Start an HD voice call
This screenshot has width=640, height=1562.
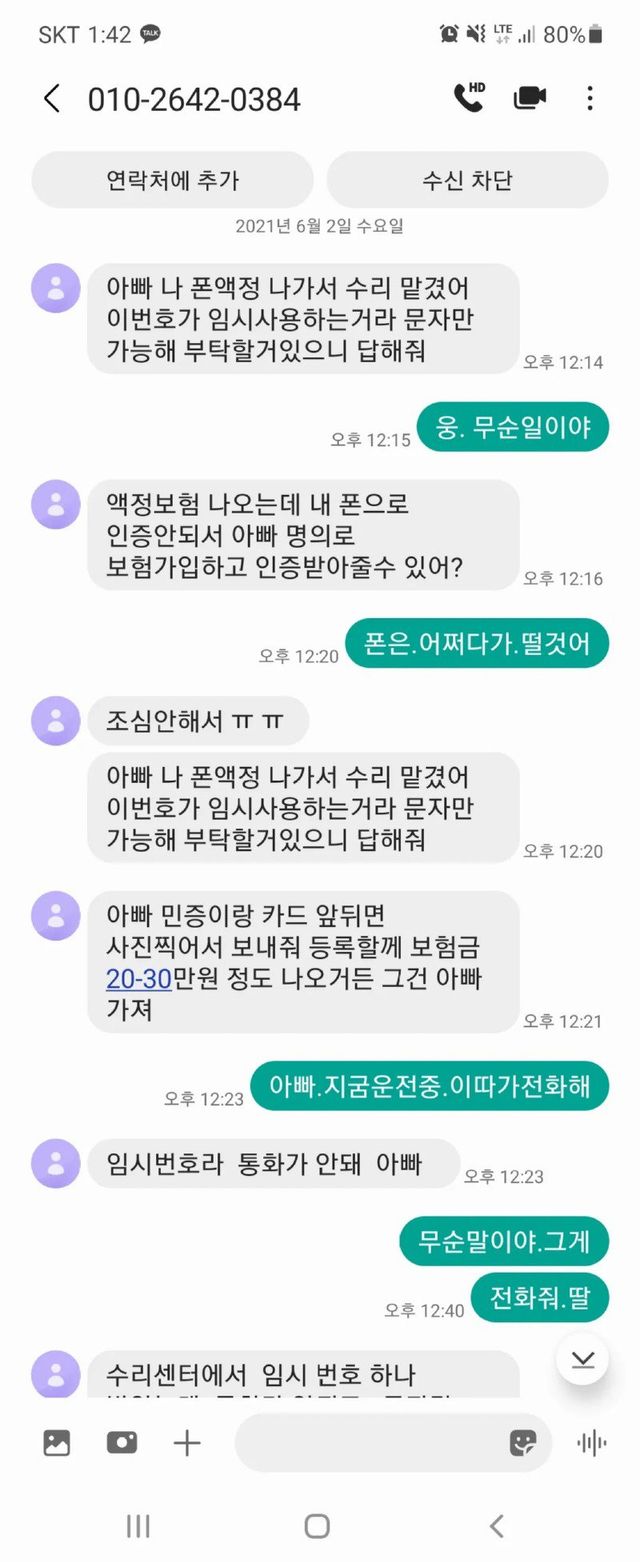click(468, 97)
